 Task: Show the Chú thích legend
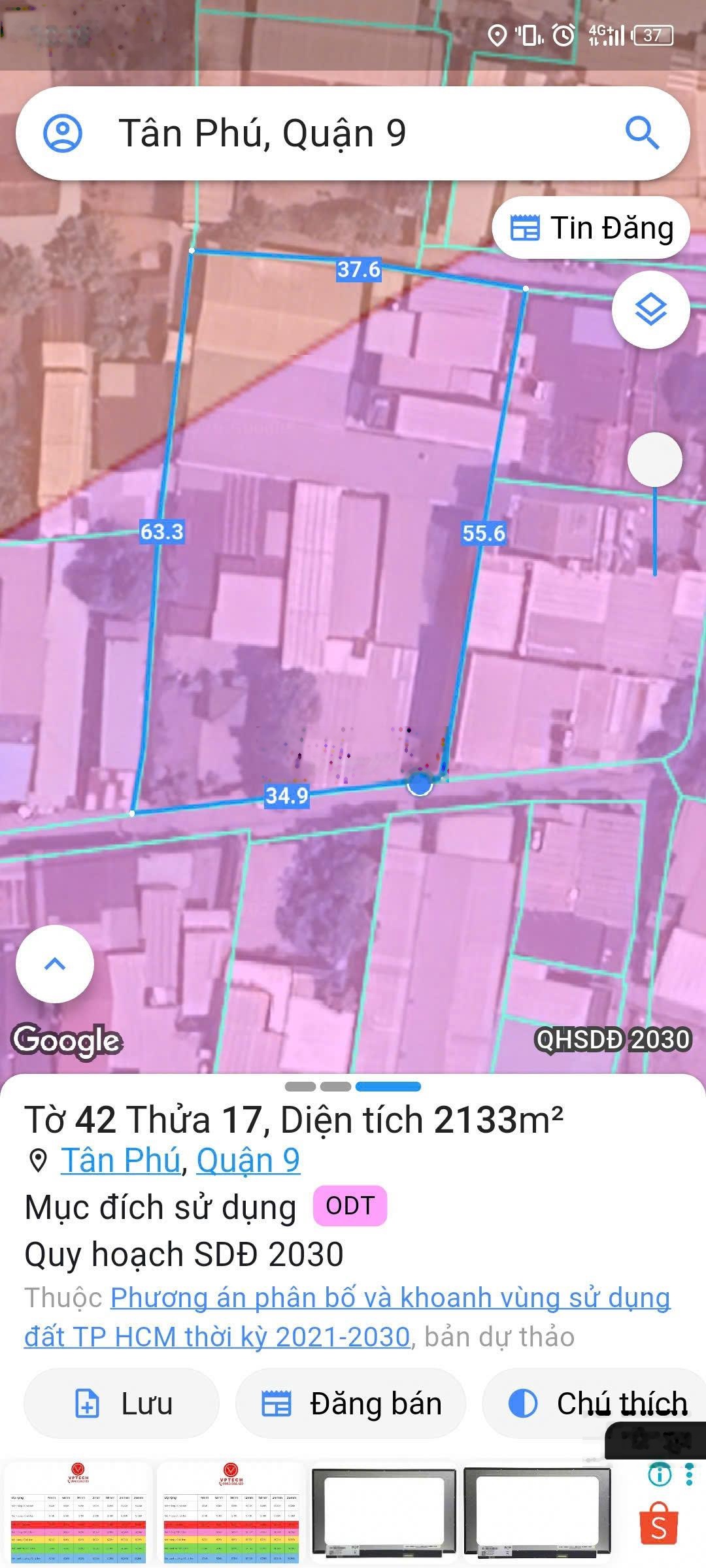(x=595, y=1403)
